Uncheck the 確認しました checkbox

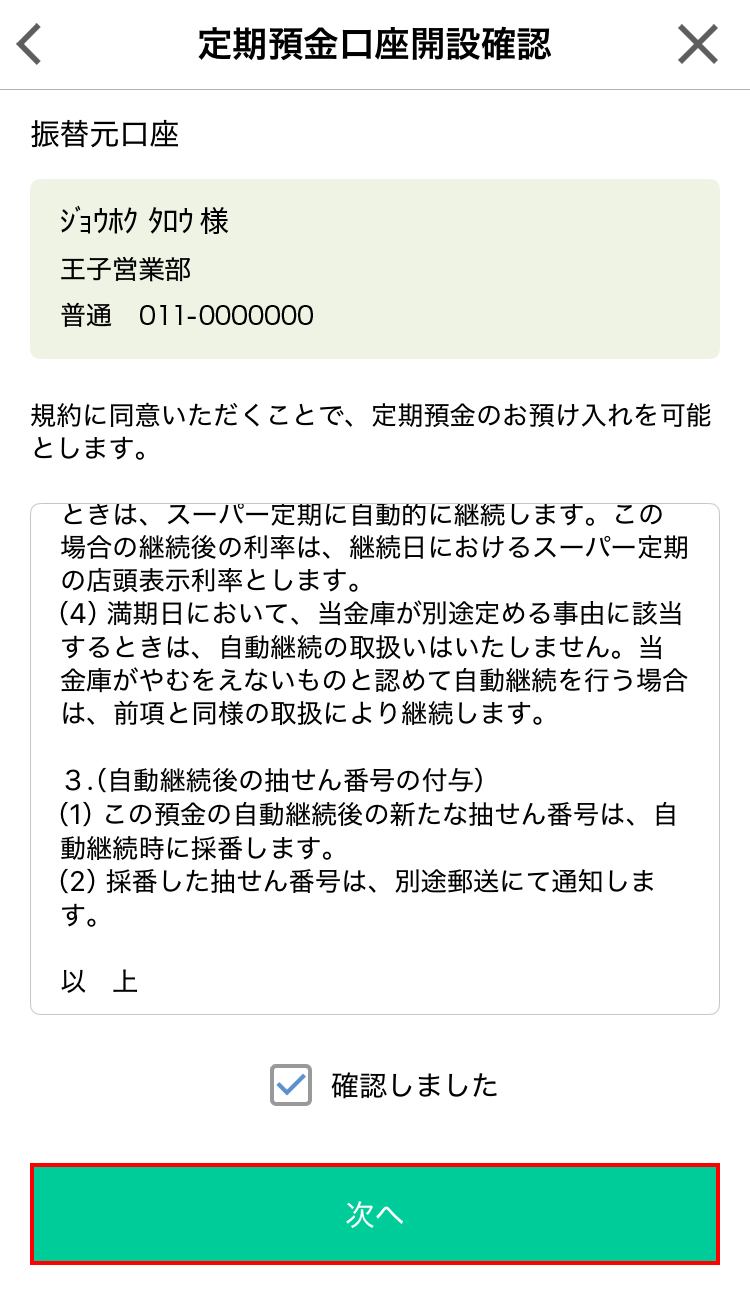click(291, 1085)
